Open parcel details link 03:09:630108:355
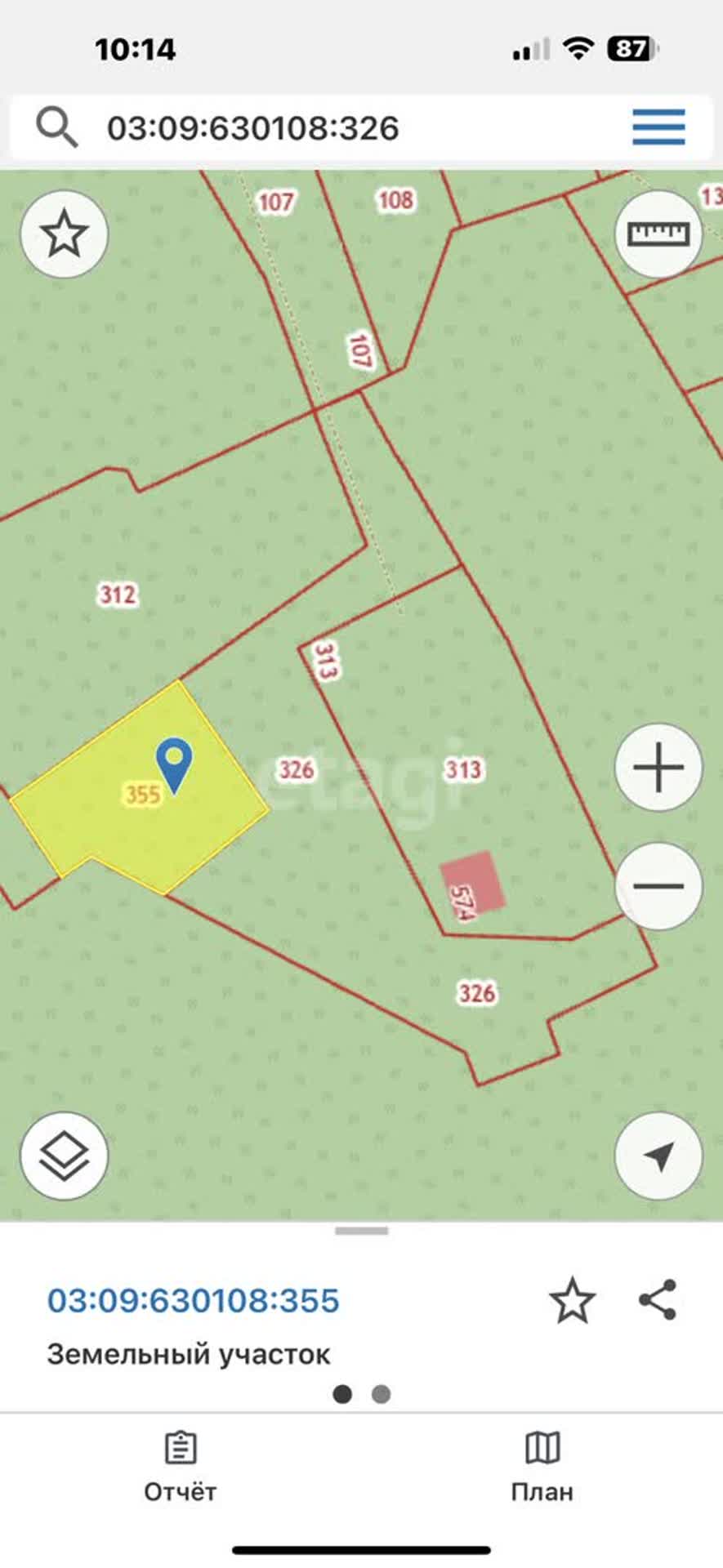 pyautogui.click(x=193, y=1300)
